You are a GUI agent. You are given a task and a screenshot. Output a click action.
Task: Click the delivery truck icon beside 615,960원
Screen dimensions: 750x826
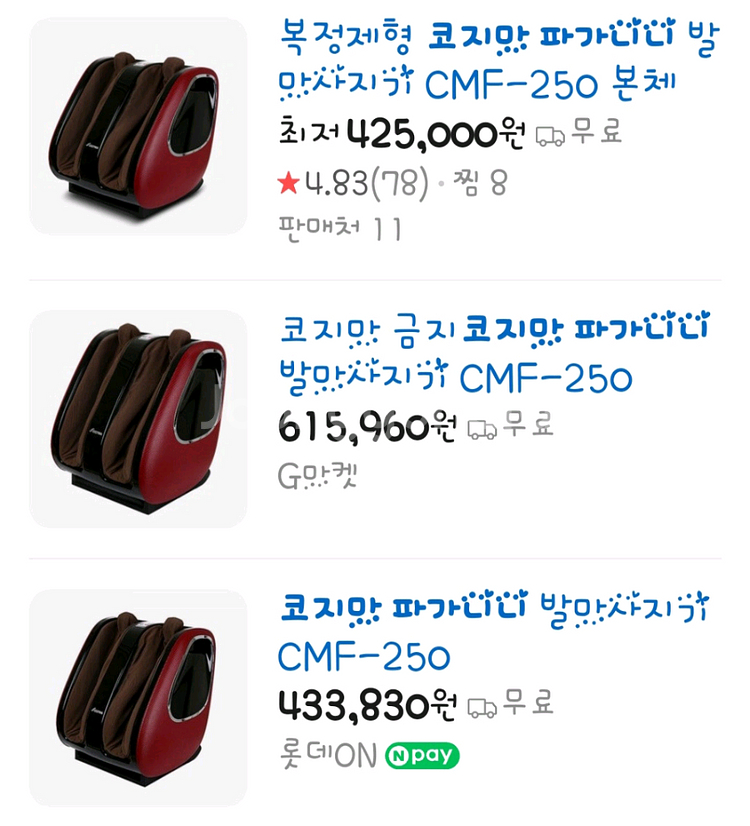pos(481,427)
